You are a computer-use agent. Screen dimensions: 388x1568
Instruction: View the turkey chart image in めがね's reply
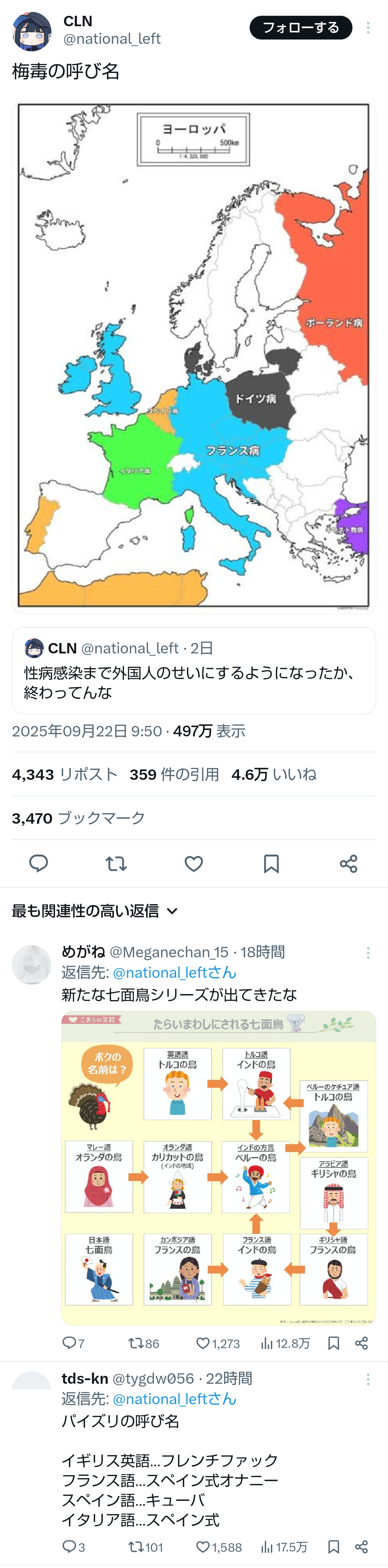pos(218,1167)
